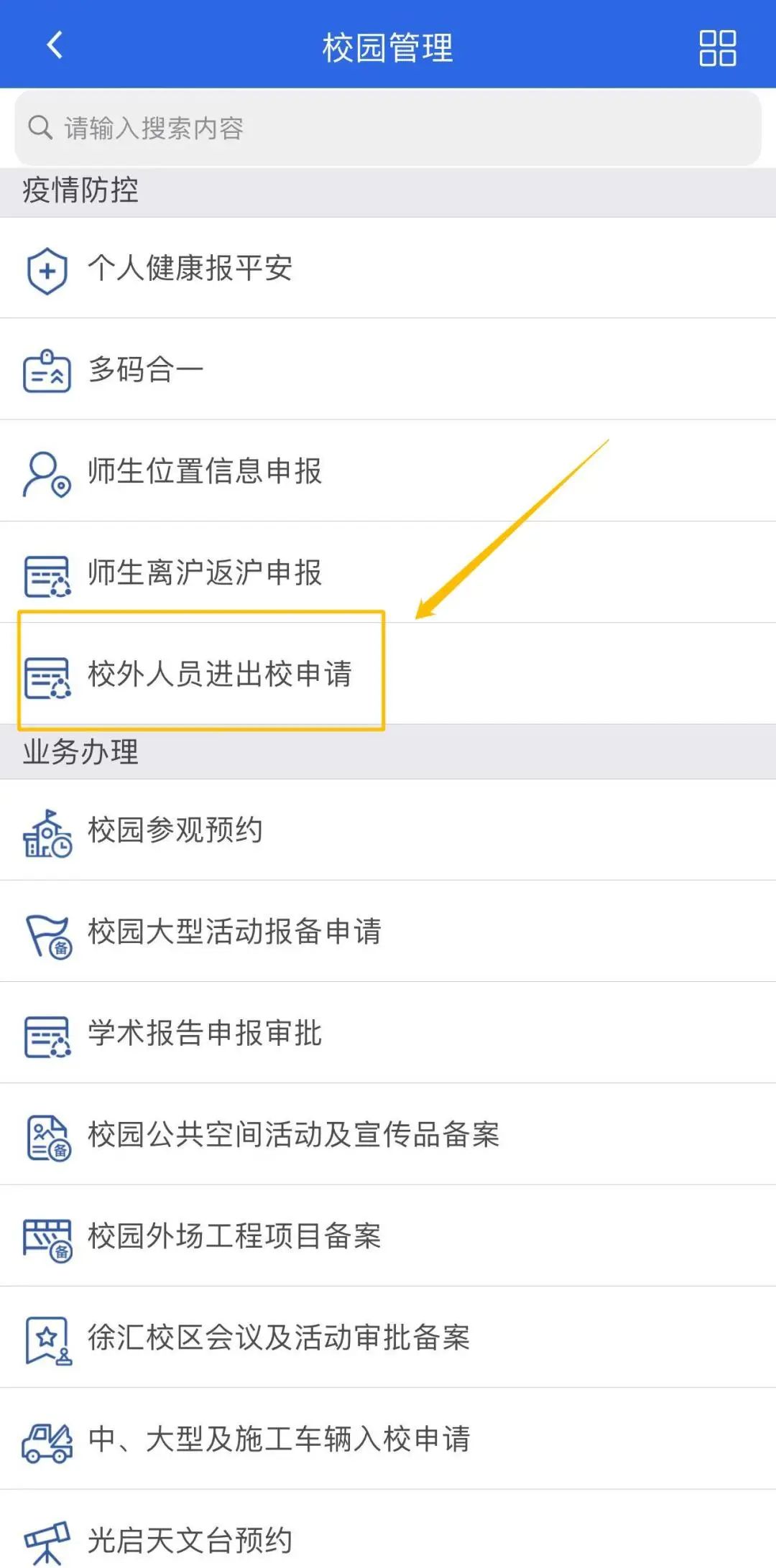The height and width of the screenshot is (1568, 776).
Task: Open 徐汇校区会议及活动审批备案
Action: [388, 1337]
